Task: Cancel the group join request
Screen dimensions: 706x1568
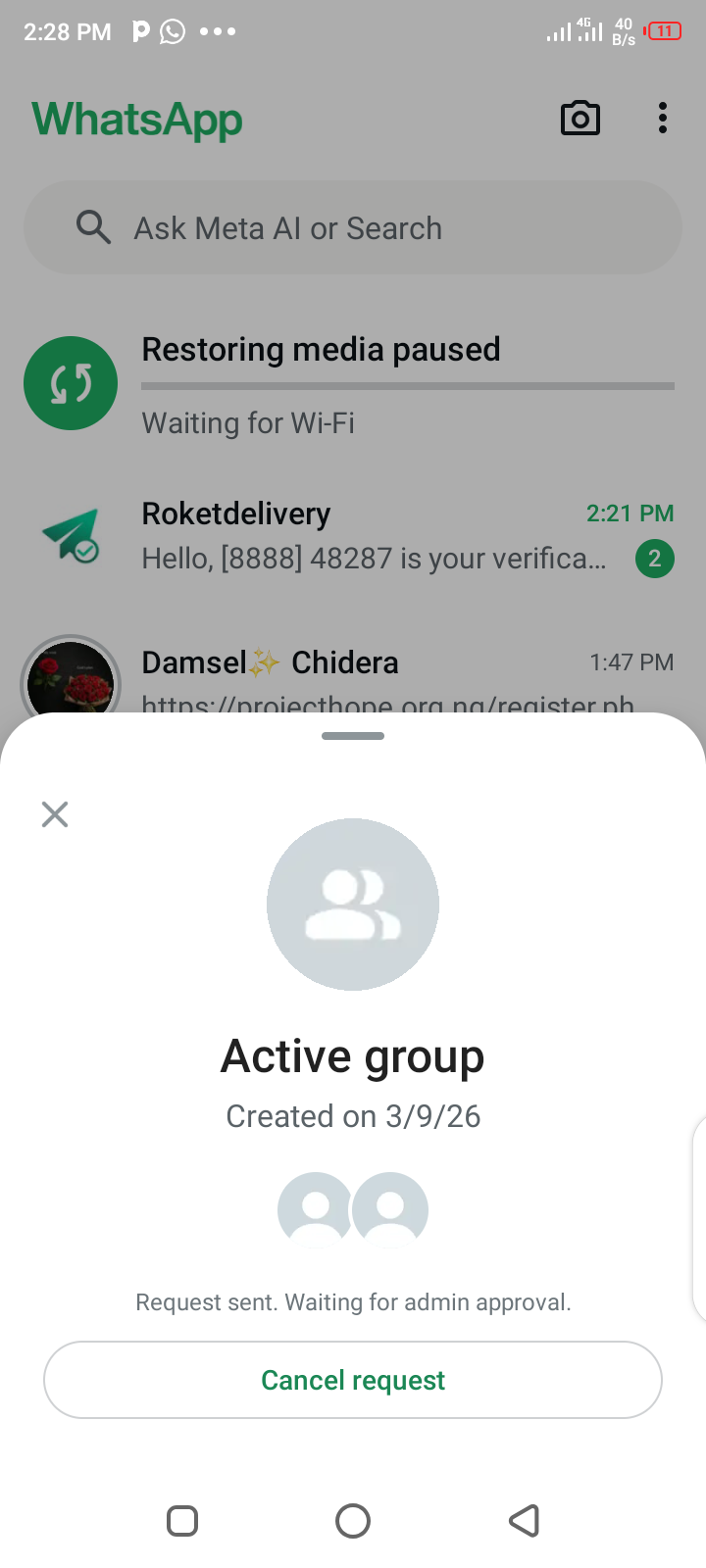Action: pos(353,1380)
